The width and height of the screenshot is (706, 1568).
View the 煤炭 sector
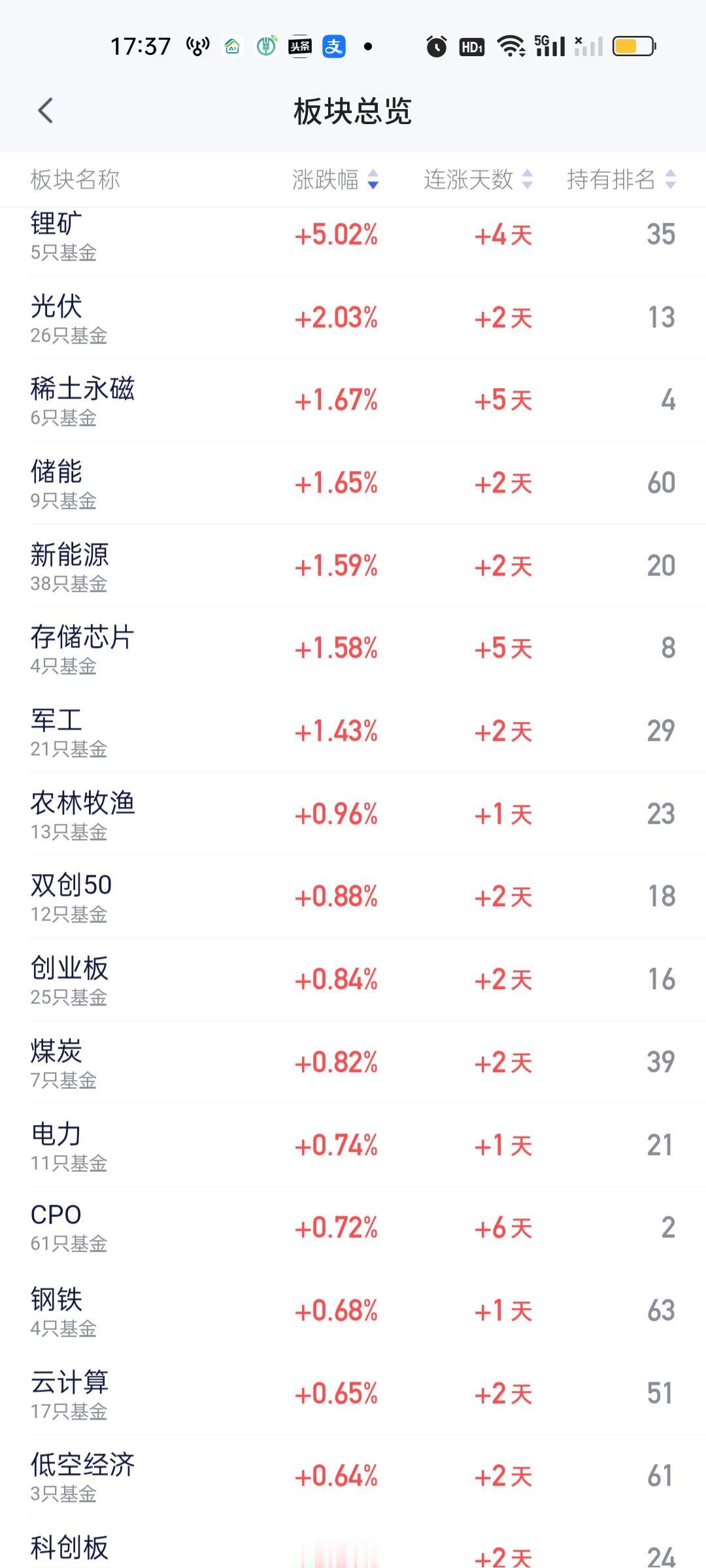pyautogui.click(x=353, y=1062)
